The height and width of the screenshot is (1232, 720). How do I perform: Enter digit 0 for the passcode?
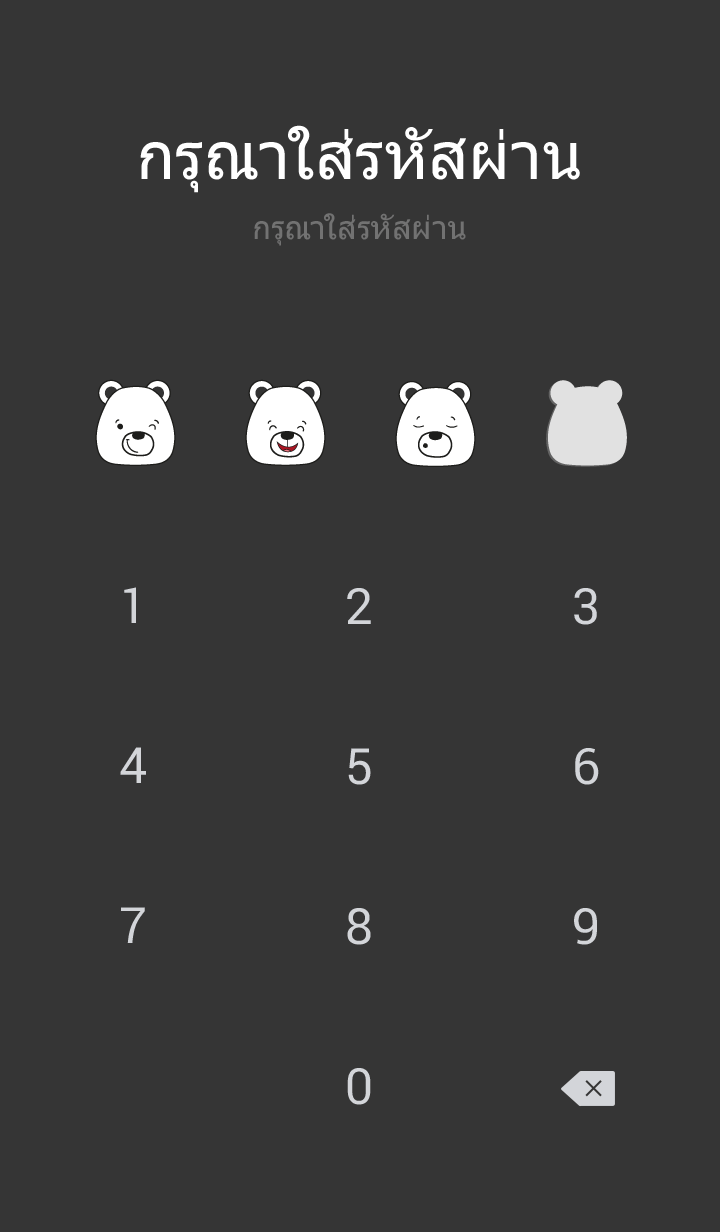click(x=359, y=1087)
